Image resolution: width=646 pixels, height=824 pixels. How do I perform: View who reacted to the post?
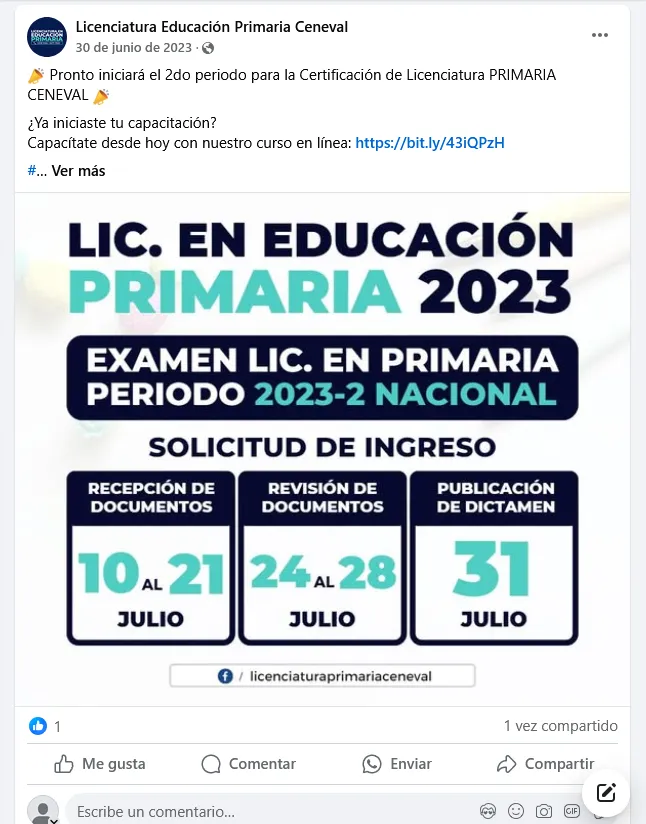pyautogui.click(x=45, y=726)
